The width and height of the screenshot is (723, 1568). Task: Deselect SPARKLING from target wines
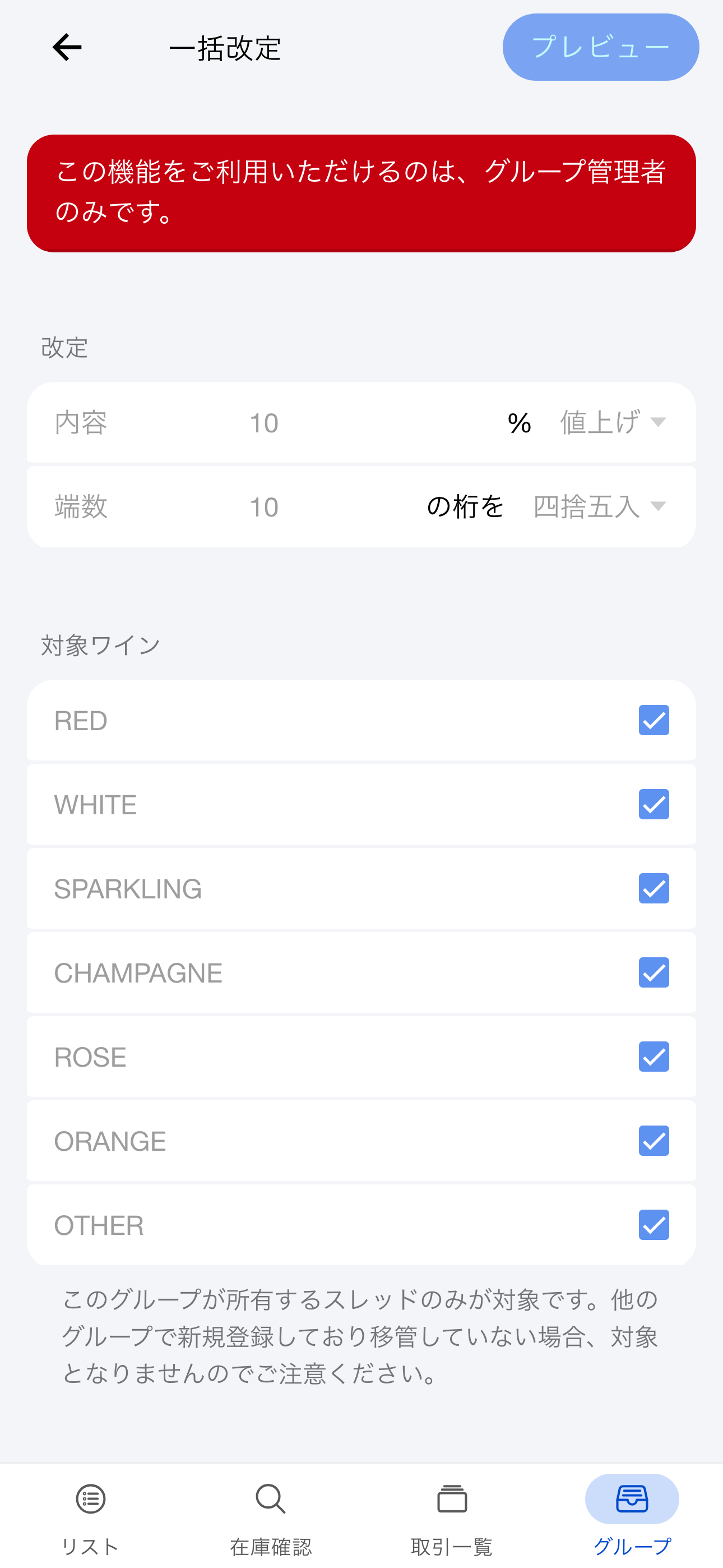click(x=653, y=888)
